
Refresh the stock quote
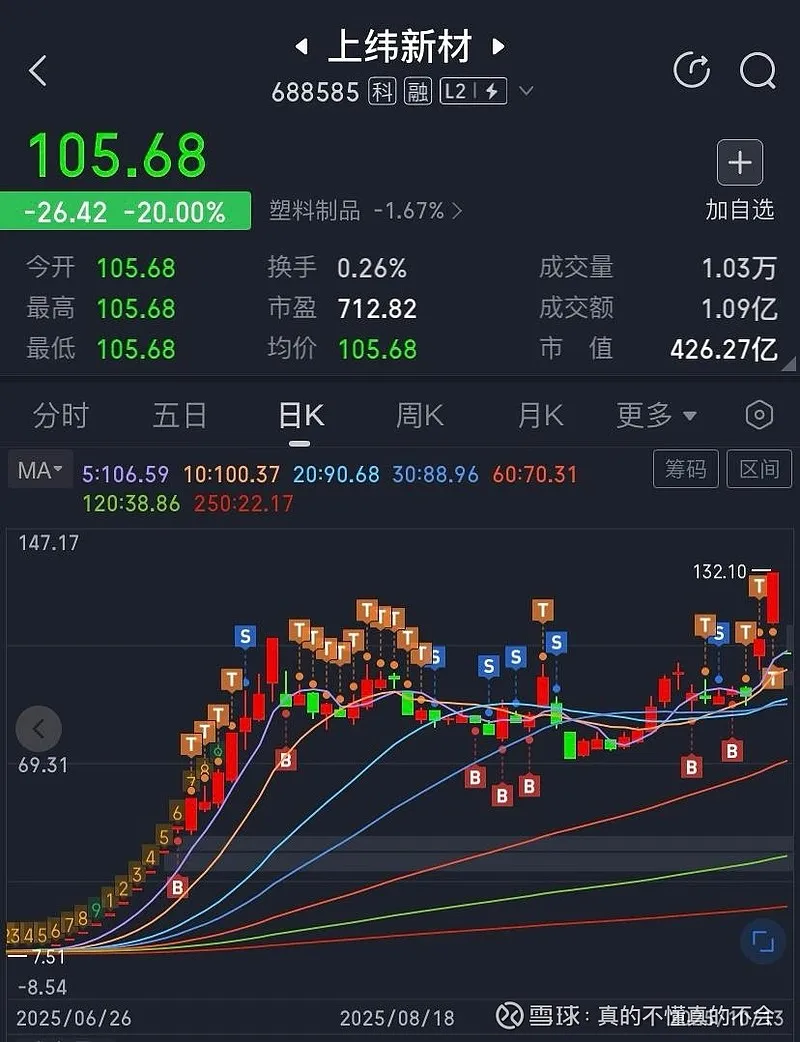[x=691, y=70]
